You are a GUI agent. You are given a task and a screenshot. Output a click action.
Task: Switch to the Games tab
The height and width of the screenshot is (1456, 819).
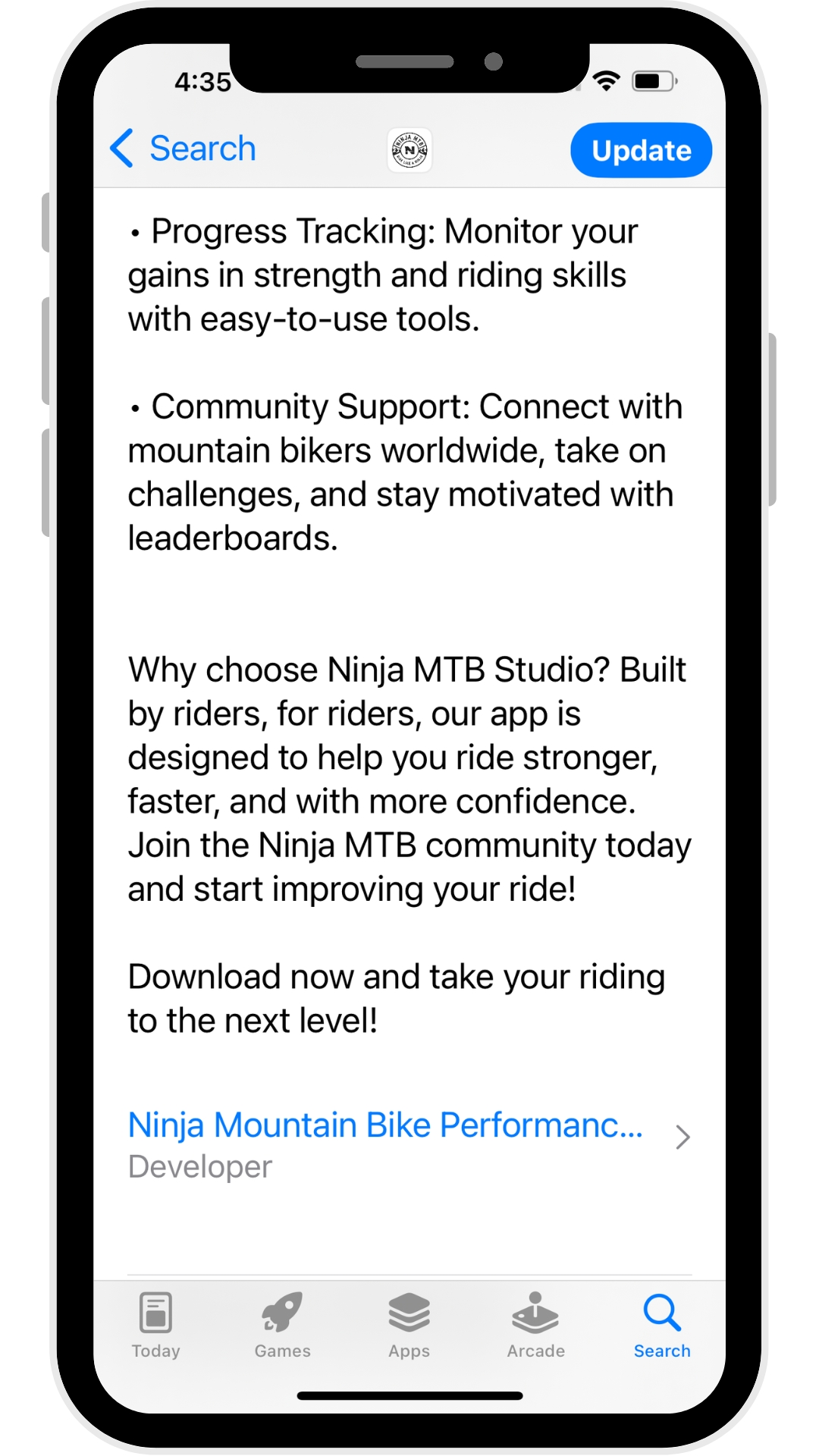click(282, 1325)
